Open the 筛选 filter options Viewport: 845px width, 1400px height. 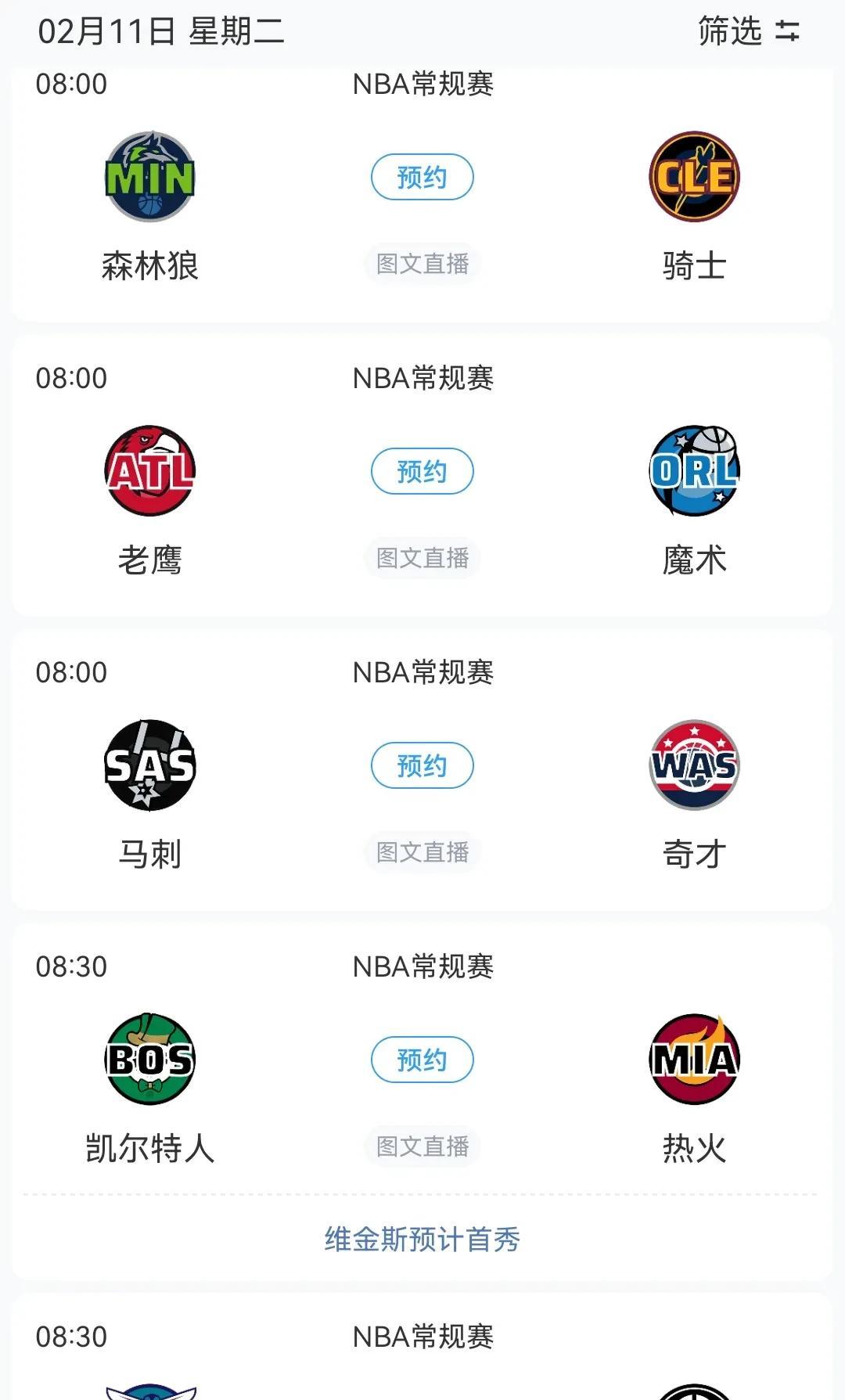(749, 31)
